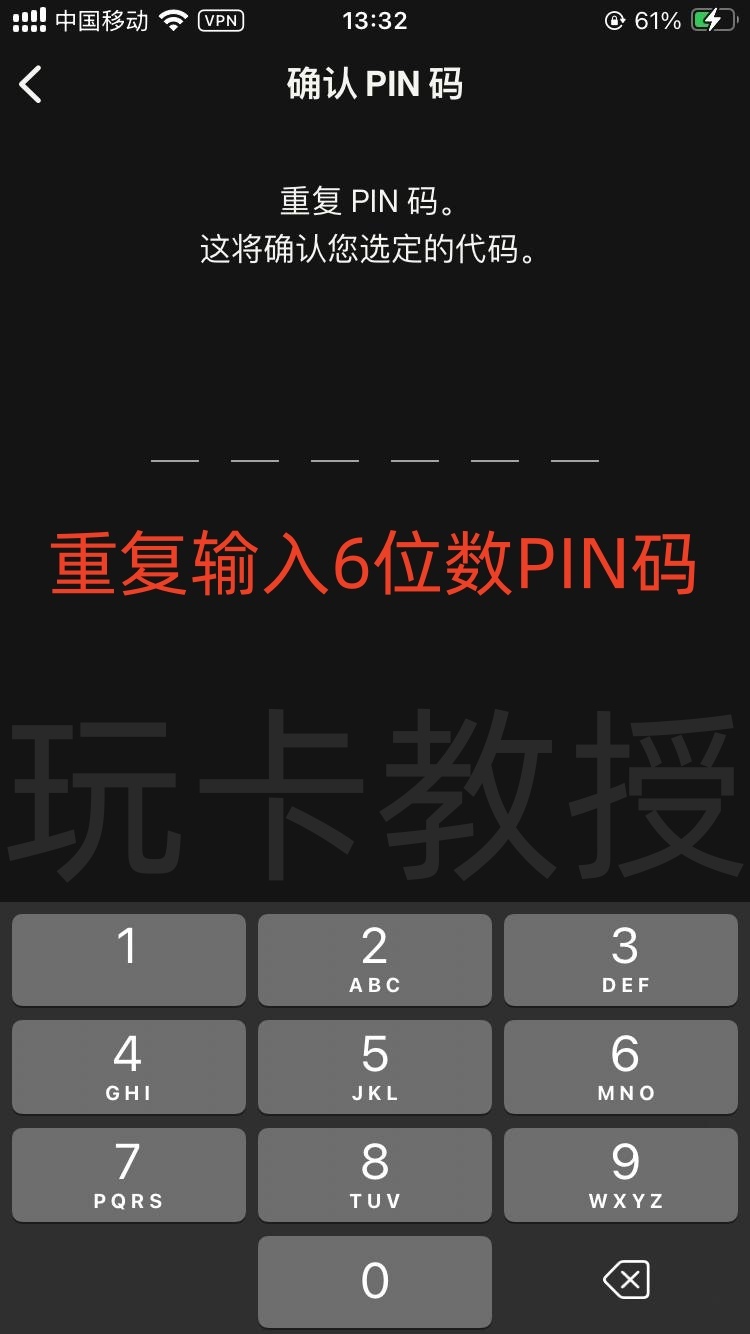Tap the number 5 JKL key
The image size is (750, 1334).
(x=375, y=1066)
